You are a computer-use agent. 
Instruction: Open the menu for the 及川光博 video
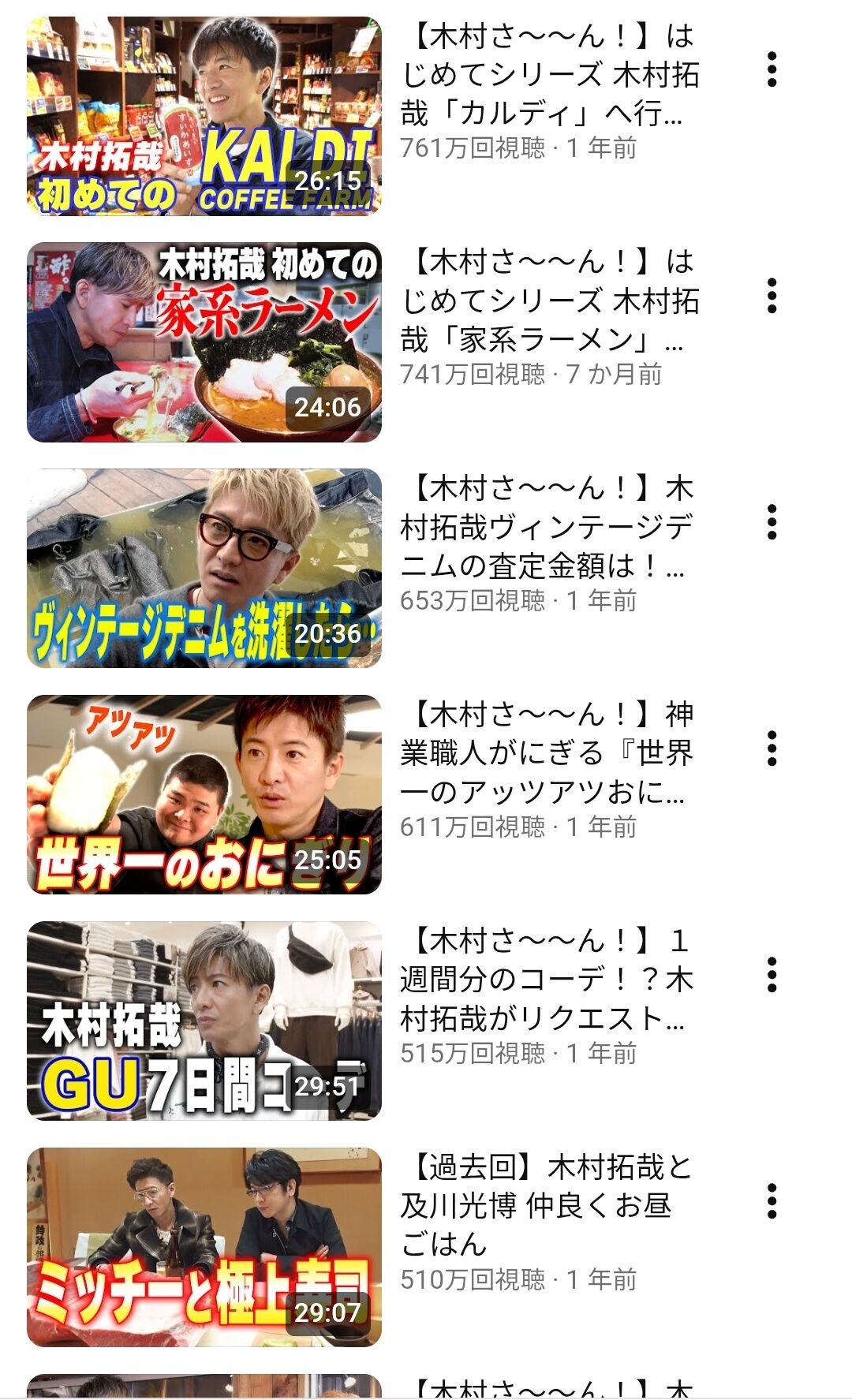pos(772,1201)
